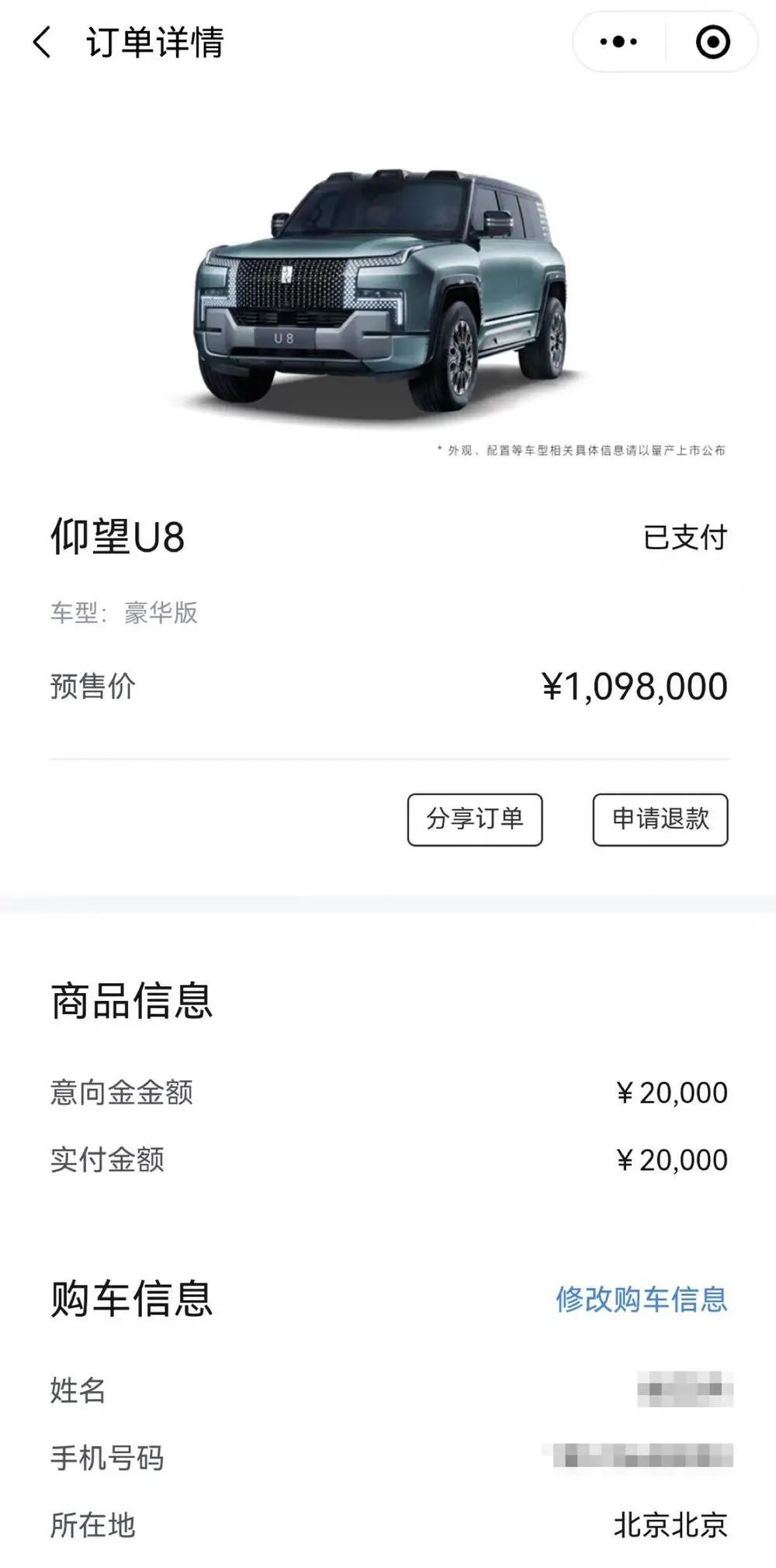The width and height of the screenshot is (776, 1568).
Task: Close the mini program with the circle icon
Action: coord(712,42)
